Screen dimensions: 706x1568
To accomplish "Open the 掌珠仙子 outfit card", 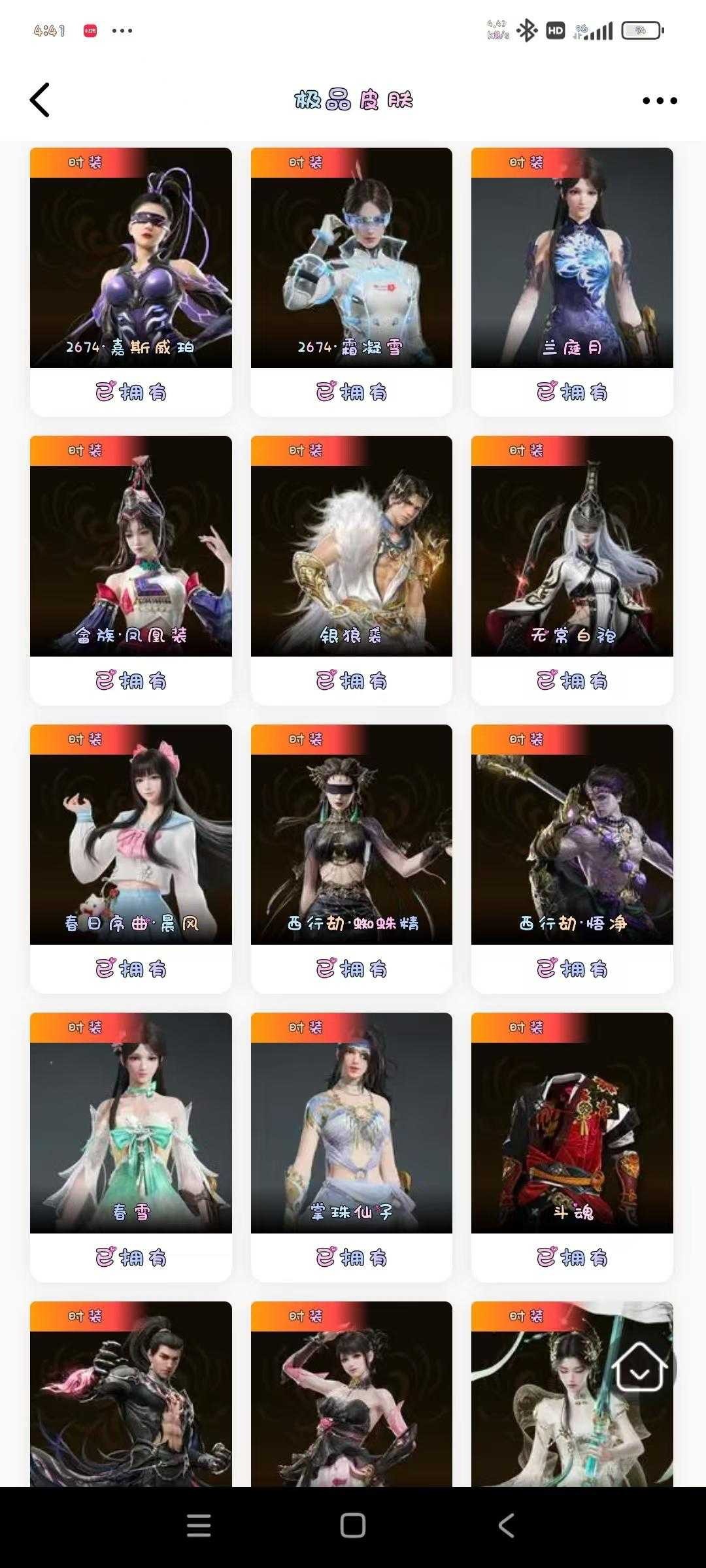I will click(352, 1123).
